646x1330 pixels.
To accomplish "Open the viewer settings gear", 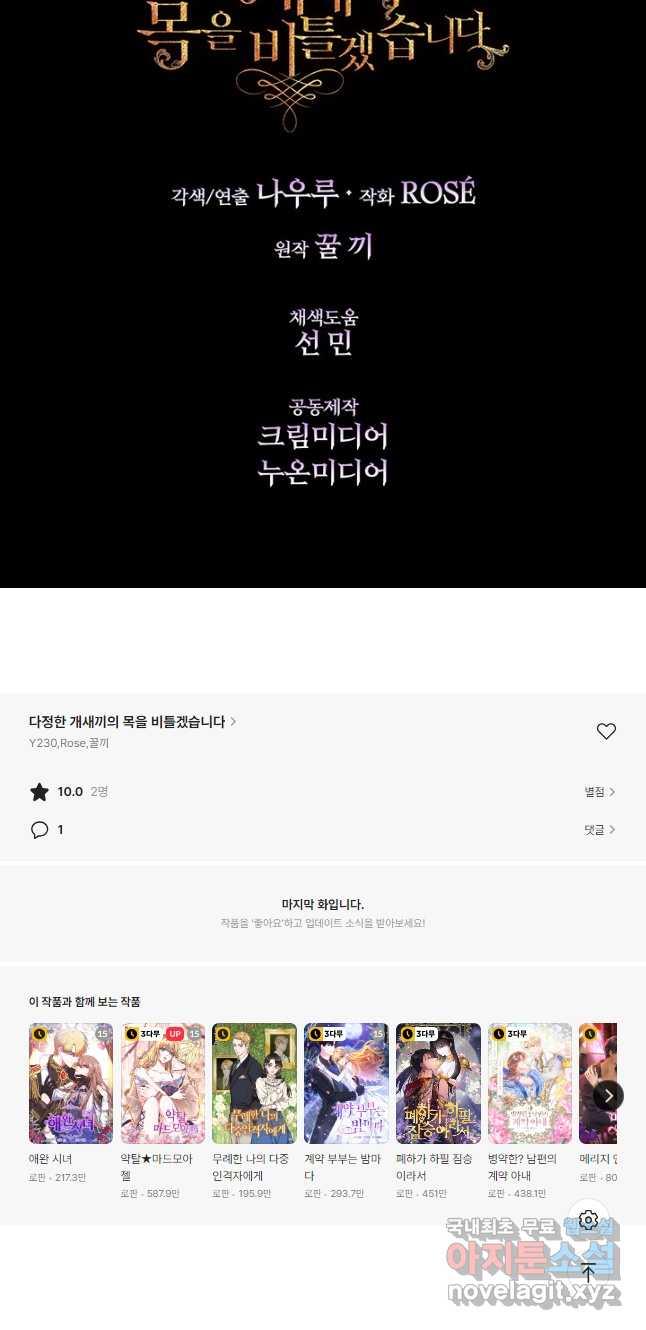I will pos(588,1220).
